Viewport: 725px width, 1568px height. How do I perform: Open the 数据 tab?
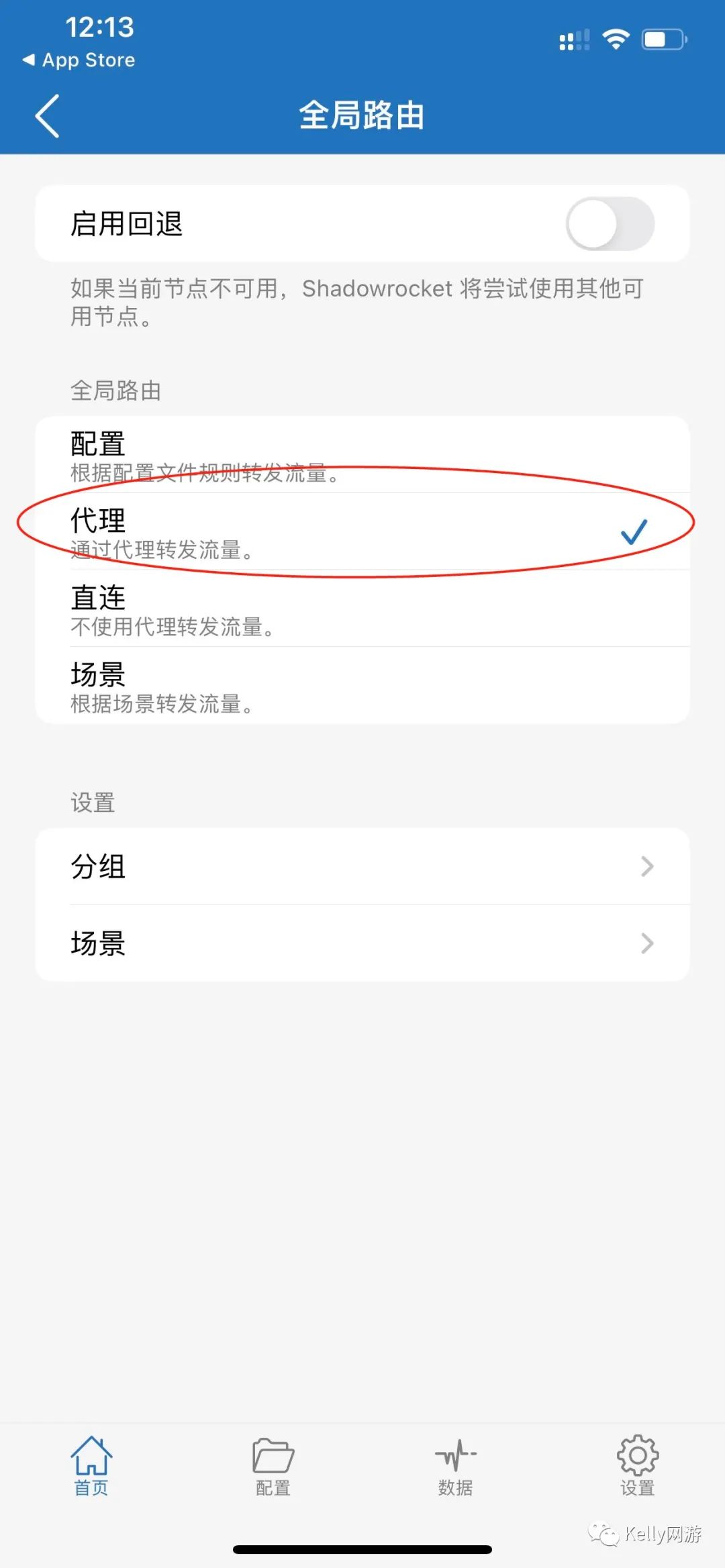pyautogui.click(x=455, y=1467)
